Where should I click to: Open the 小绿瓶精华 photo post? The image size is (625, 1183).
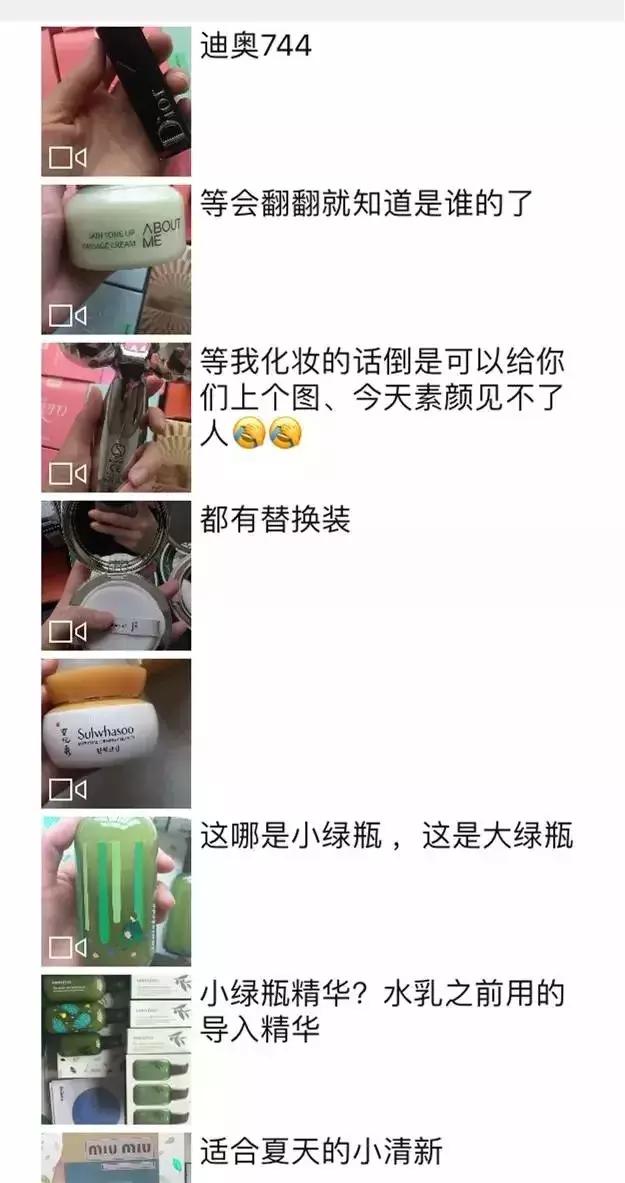coord(116,1049)
